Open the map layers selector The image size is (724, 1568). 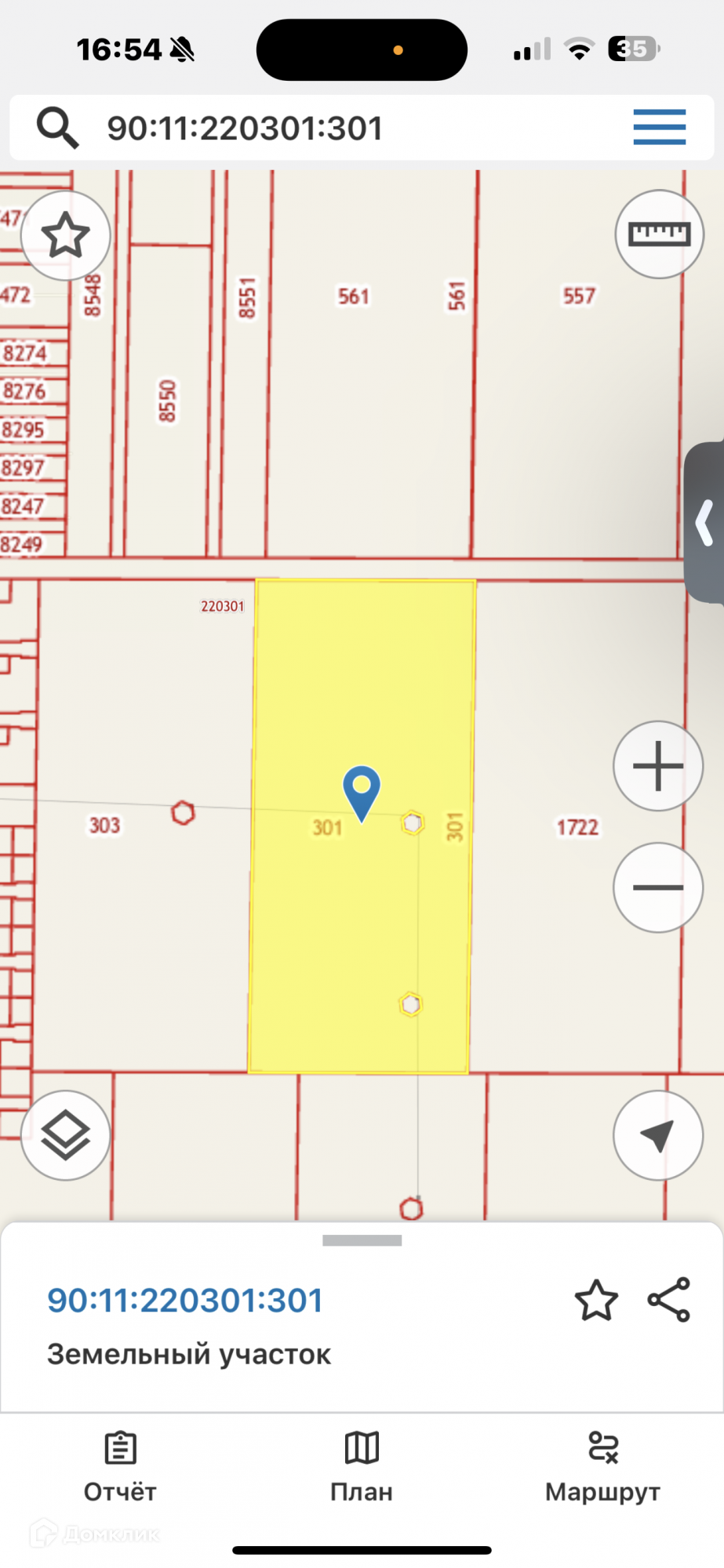(65, 1135)
